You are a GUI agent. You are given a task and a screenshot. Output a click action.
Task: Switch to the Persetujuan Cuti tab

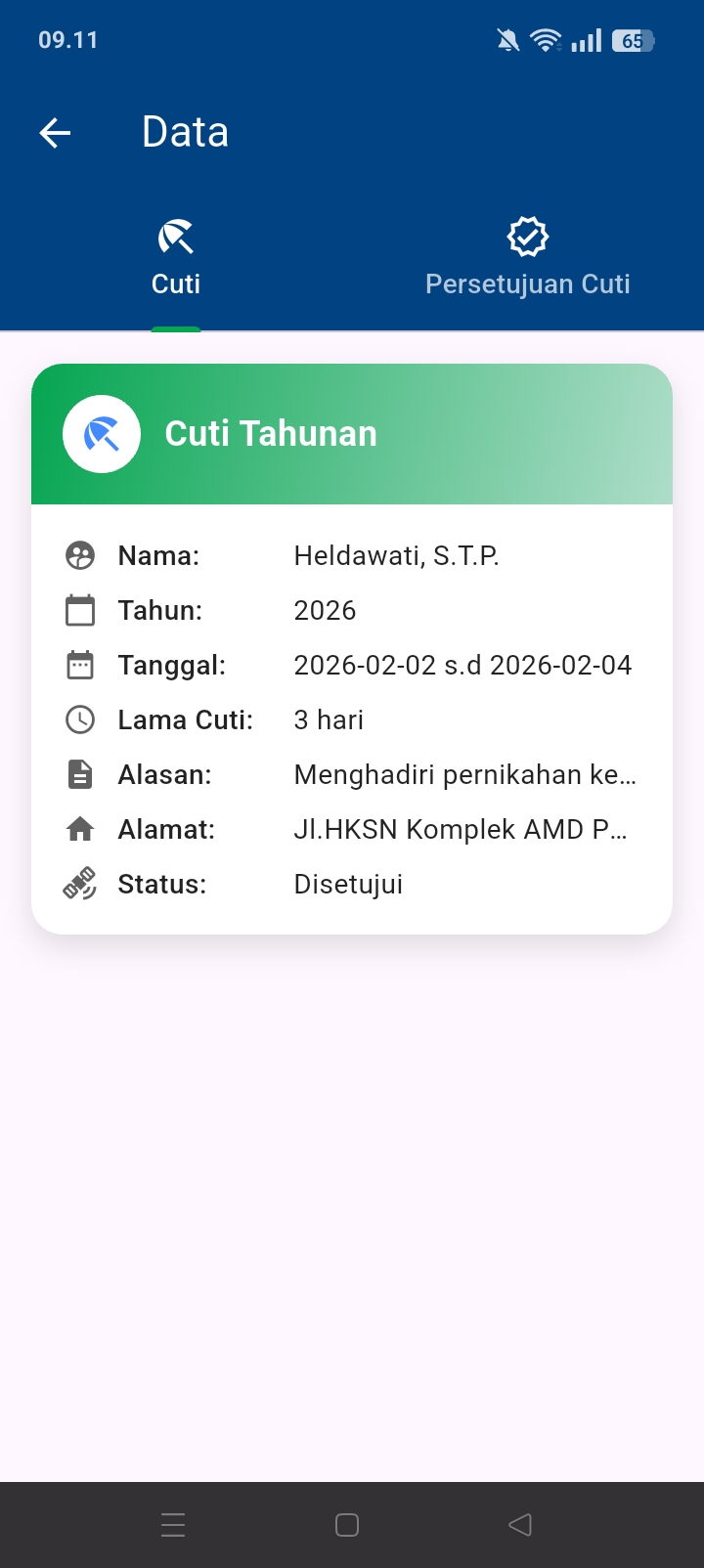528,258
